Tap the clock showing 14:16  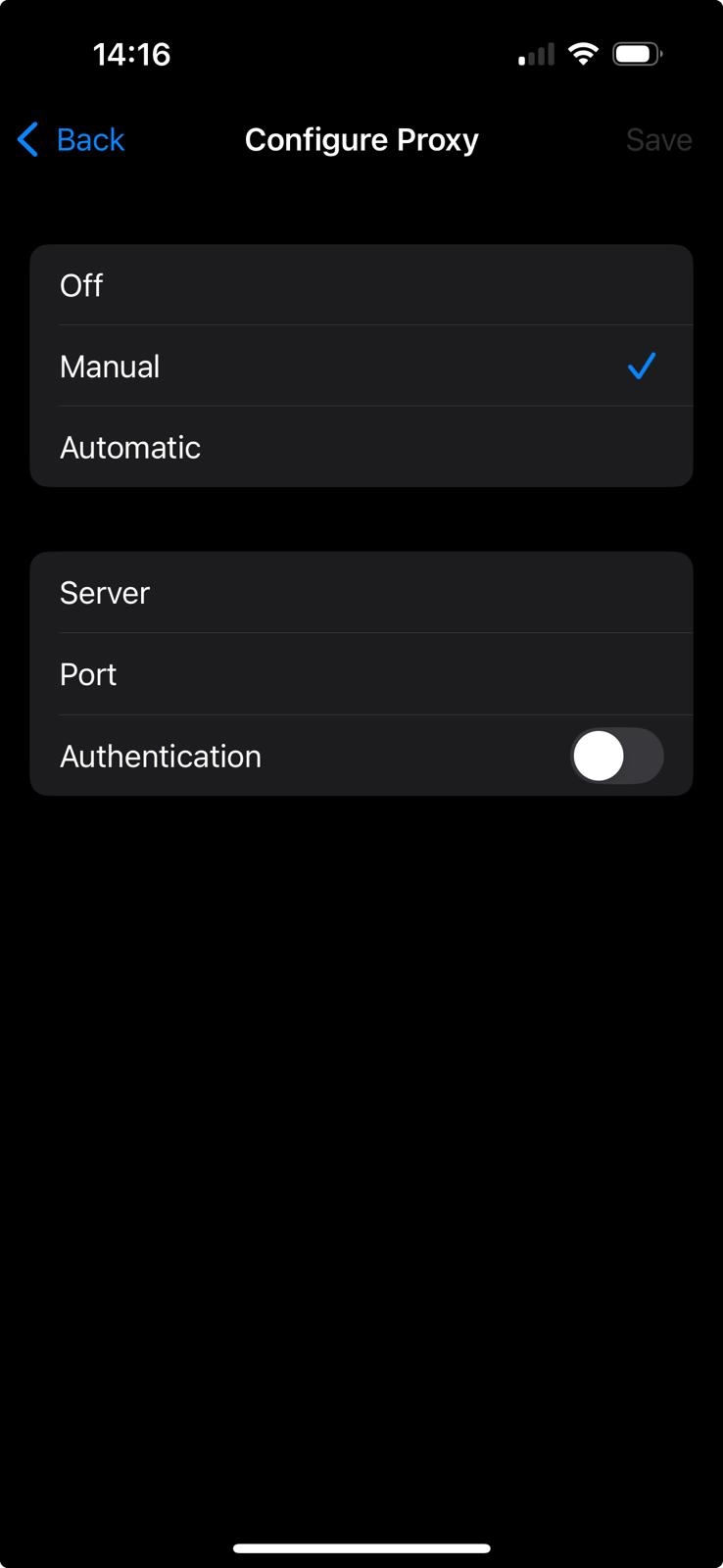(x=132, y=54)
